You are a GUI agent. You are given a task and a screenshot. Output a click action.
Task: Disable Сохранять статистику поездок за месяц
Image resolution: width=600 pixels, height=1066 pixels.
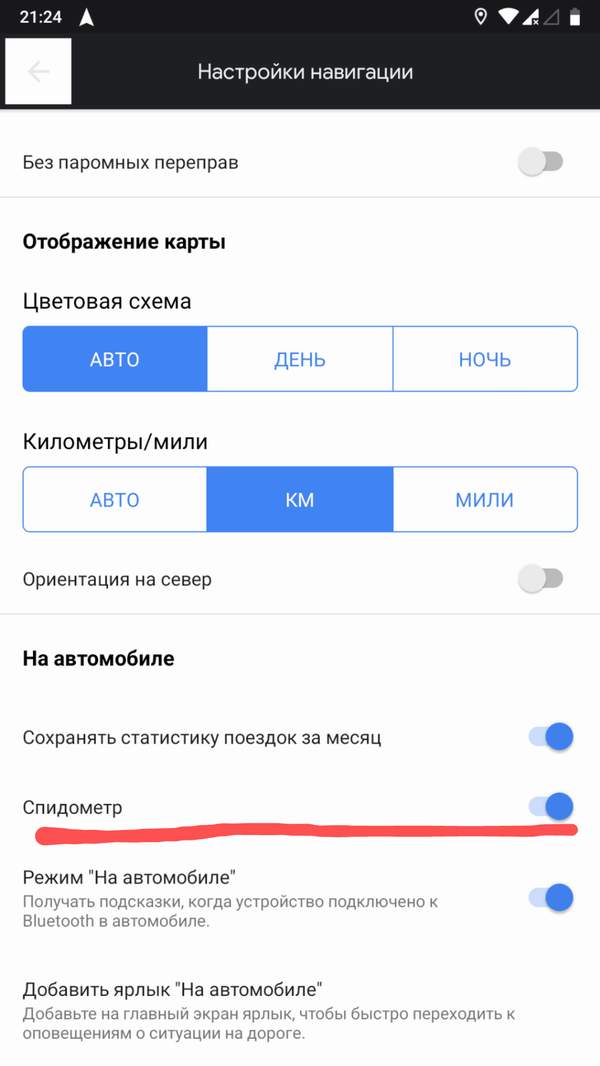[550, 738]
